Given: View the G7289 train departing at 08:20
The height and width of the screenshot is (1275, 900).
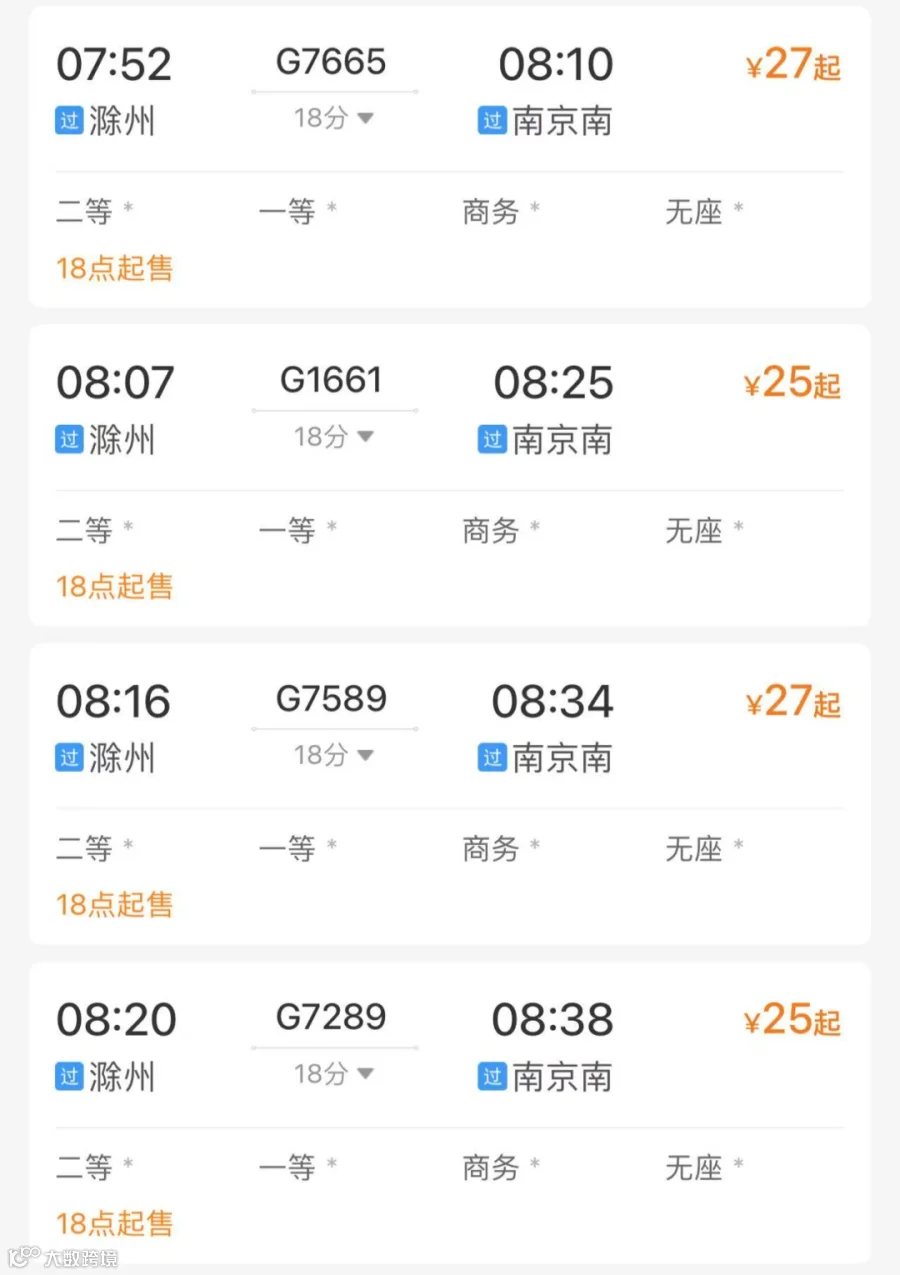Looking at the screenshot, I should 331,1017.
